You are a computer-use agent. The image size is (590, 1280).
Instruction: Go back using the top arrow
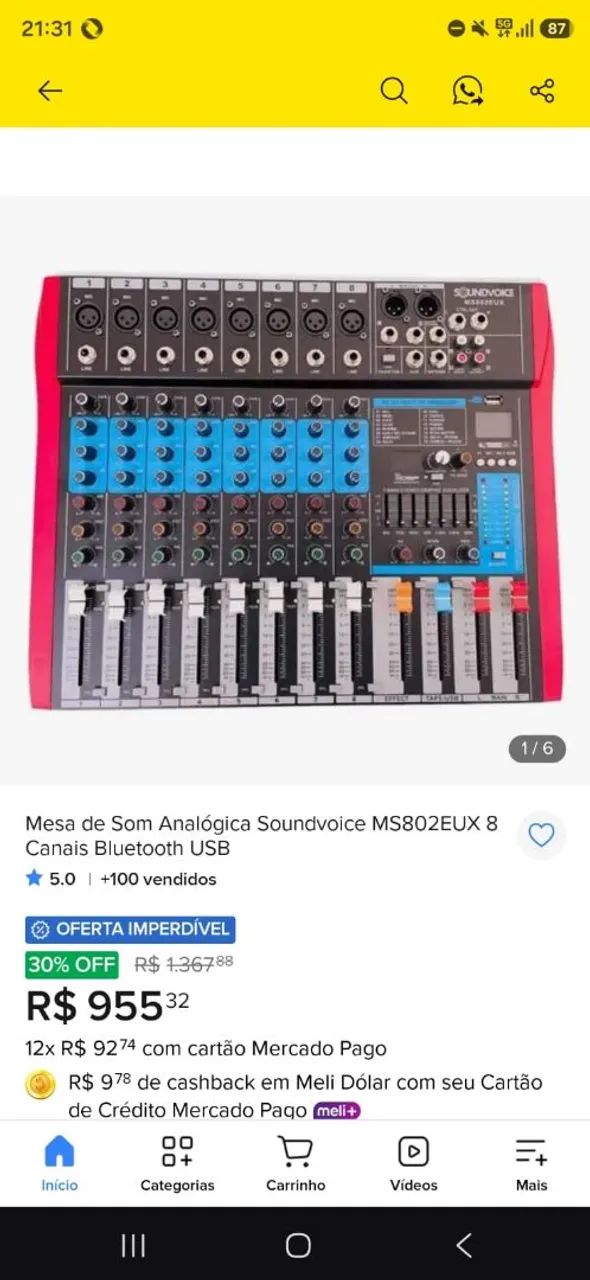50,91
